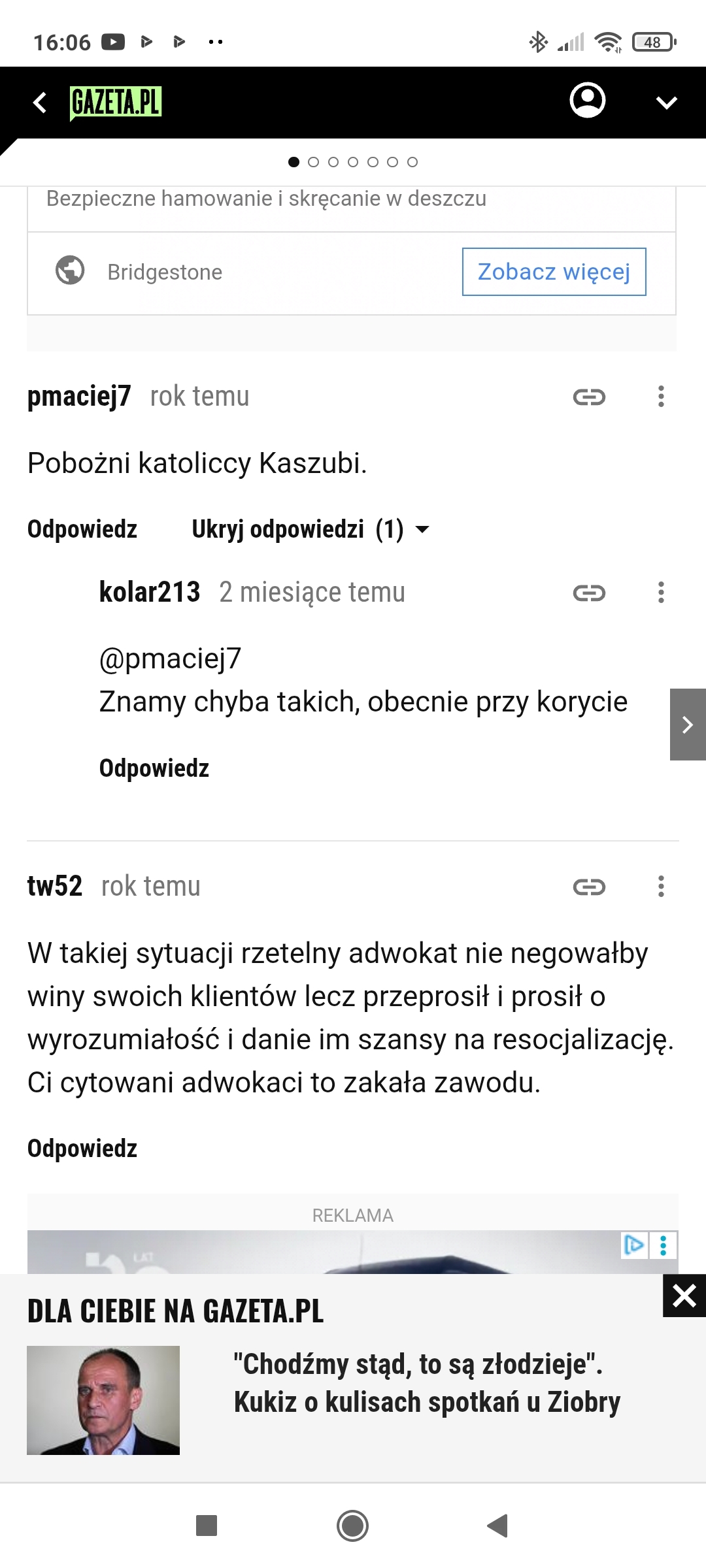This screenshot has width=706, height=1568.
Task: Open more options for pmaciej7's comment
Action: click(661, 397)
